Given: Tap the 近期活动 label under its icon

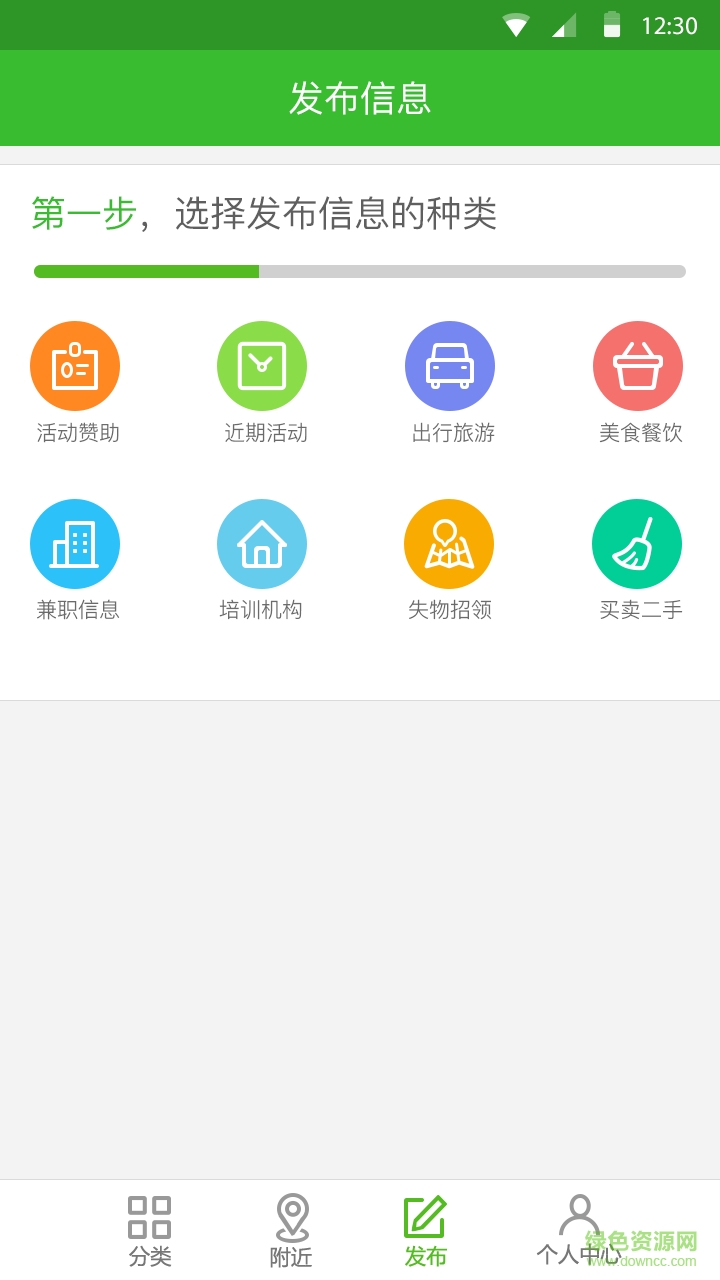Looking at the screenshot, I should (x=262, y=433).
